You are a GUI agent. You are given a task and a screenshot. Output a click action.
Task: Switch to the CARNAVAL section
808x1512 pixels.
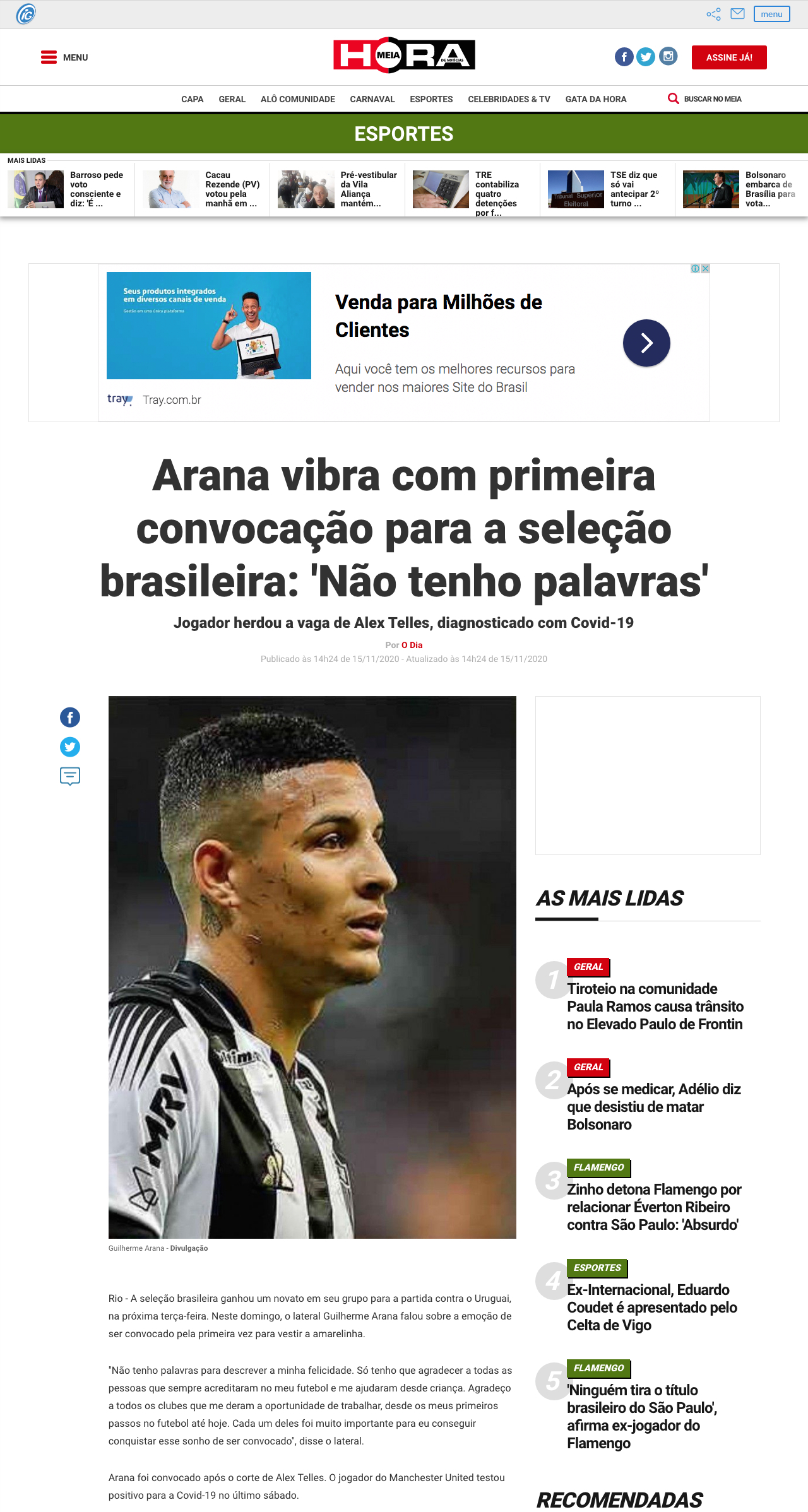pos(372,99)
